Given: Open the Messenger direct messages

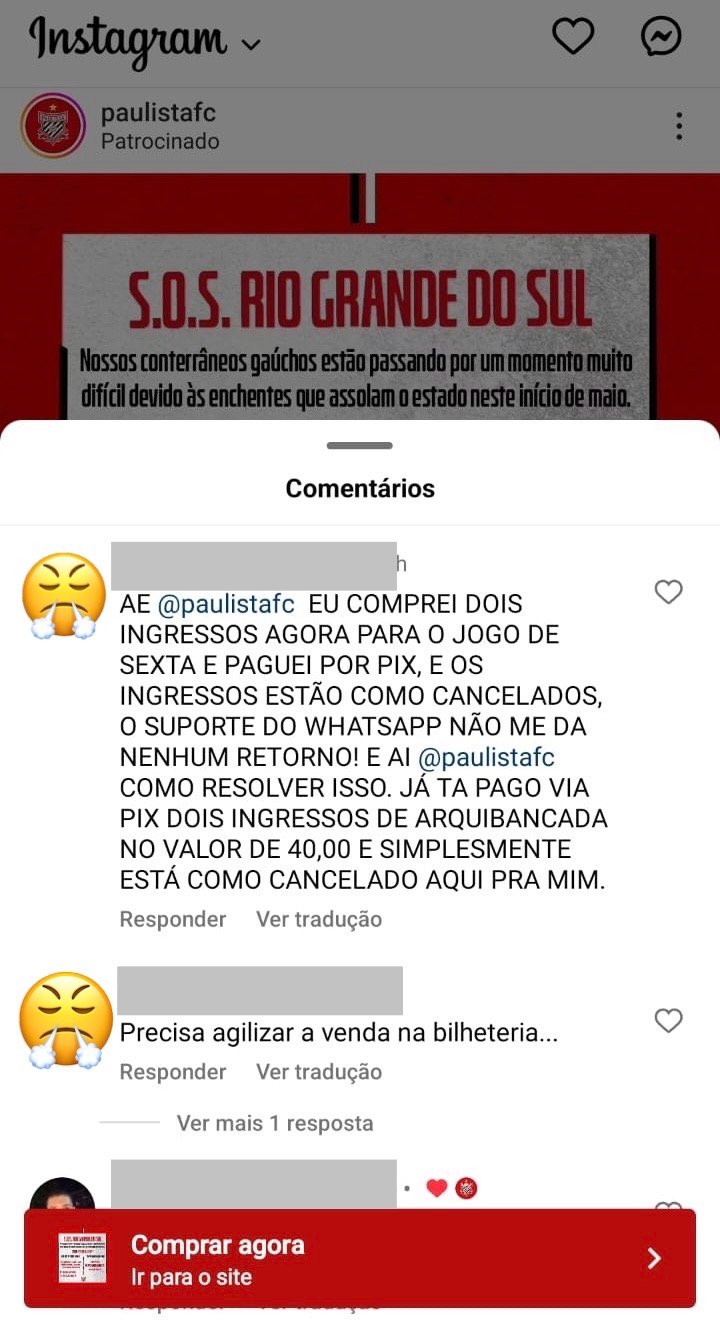Looking at the screenshot, I should [x=661, y=37].
